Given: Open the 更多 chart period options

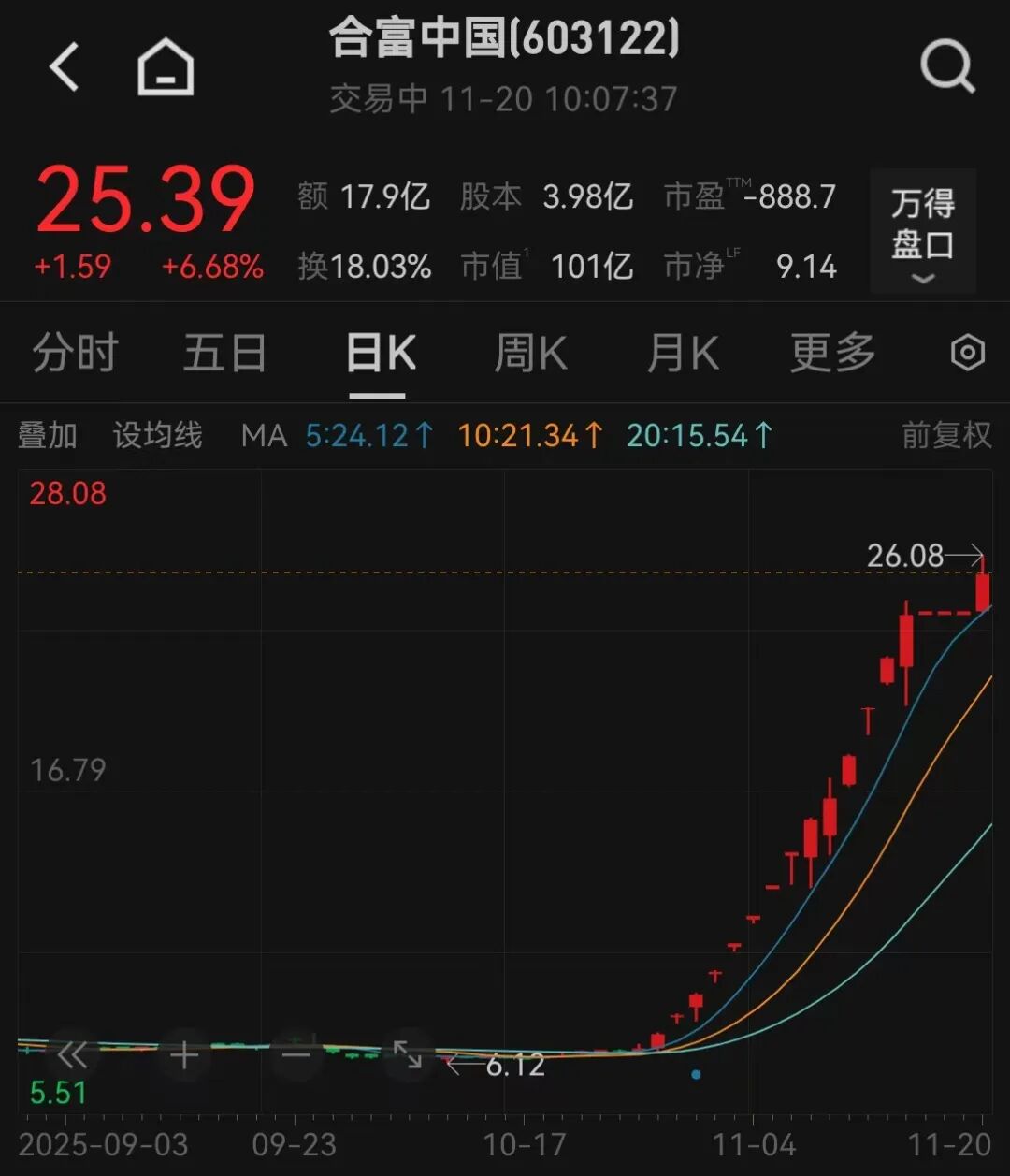Looking at the screenshot, I should coord(832,354).
